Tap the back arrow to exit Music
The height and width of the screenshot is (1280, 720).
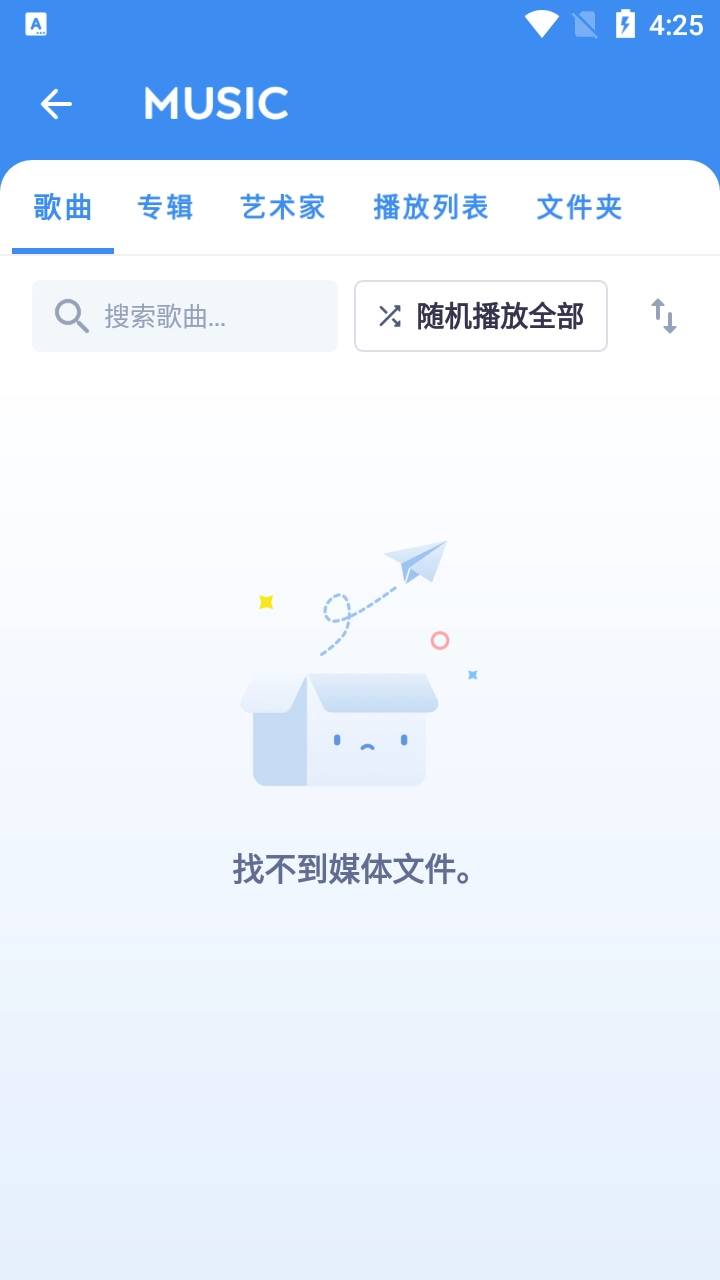[56, 104]
